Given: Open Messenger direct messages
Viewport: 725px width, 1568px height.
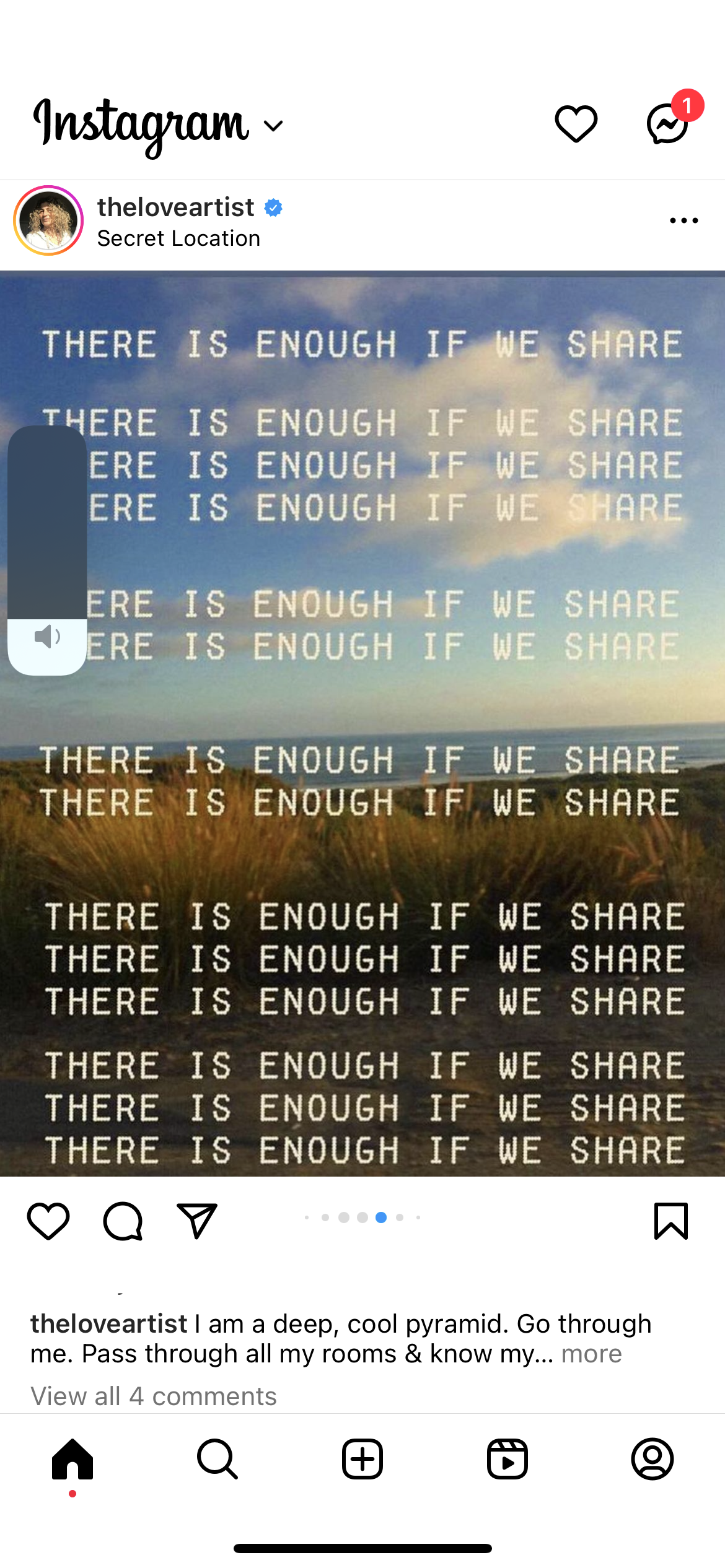Looking at the screenshot, I should pyautogui.click(x=668, y=124).
